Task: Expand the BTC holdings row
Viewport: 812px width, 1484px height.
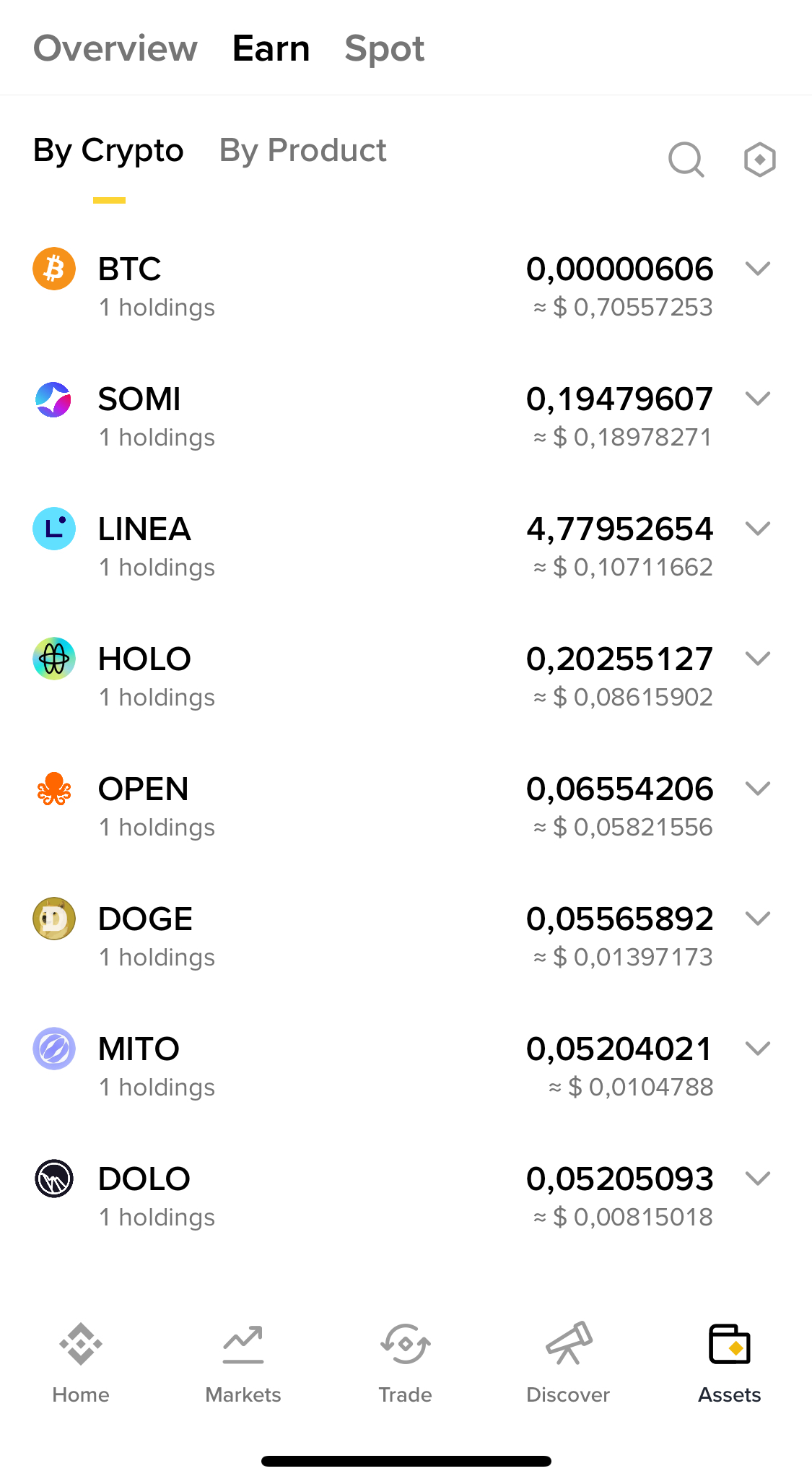Action: click(x=758, y=269)
